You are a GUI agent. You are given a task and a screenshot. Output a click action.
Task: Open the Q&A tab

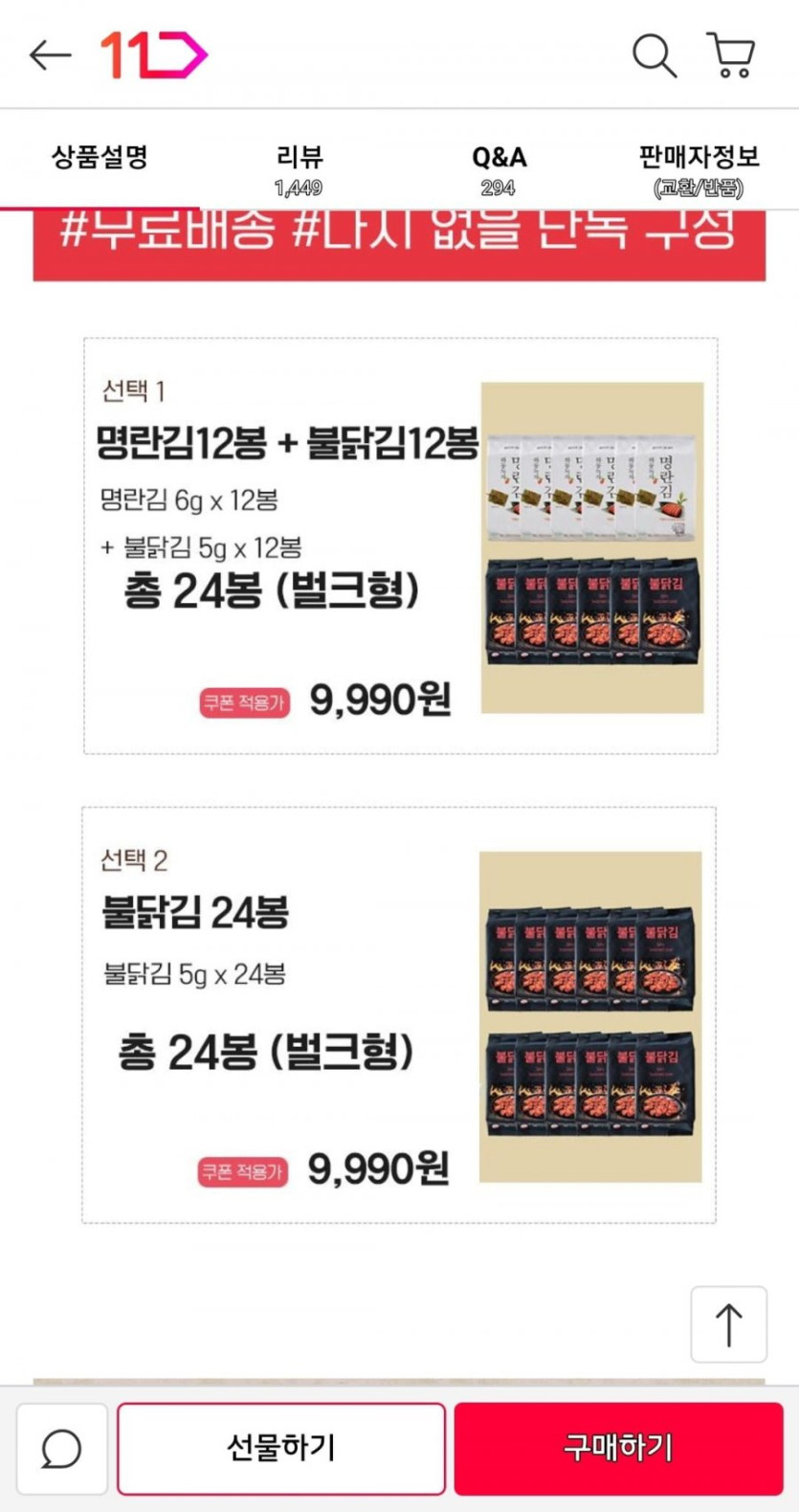coord(499,168)
